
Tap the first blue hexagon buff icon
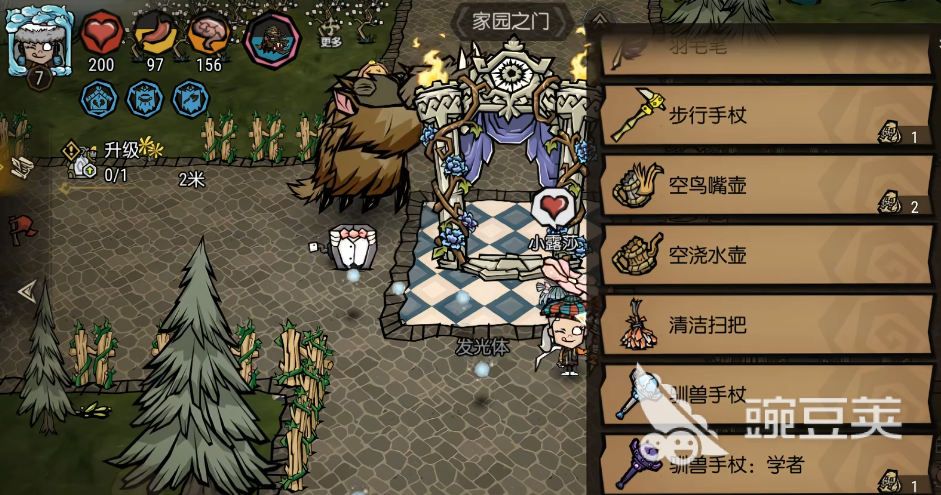pos(99,99)
